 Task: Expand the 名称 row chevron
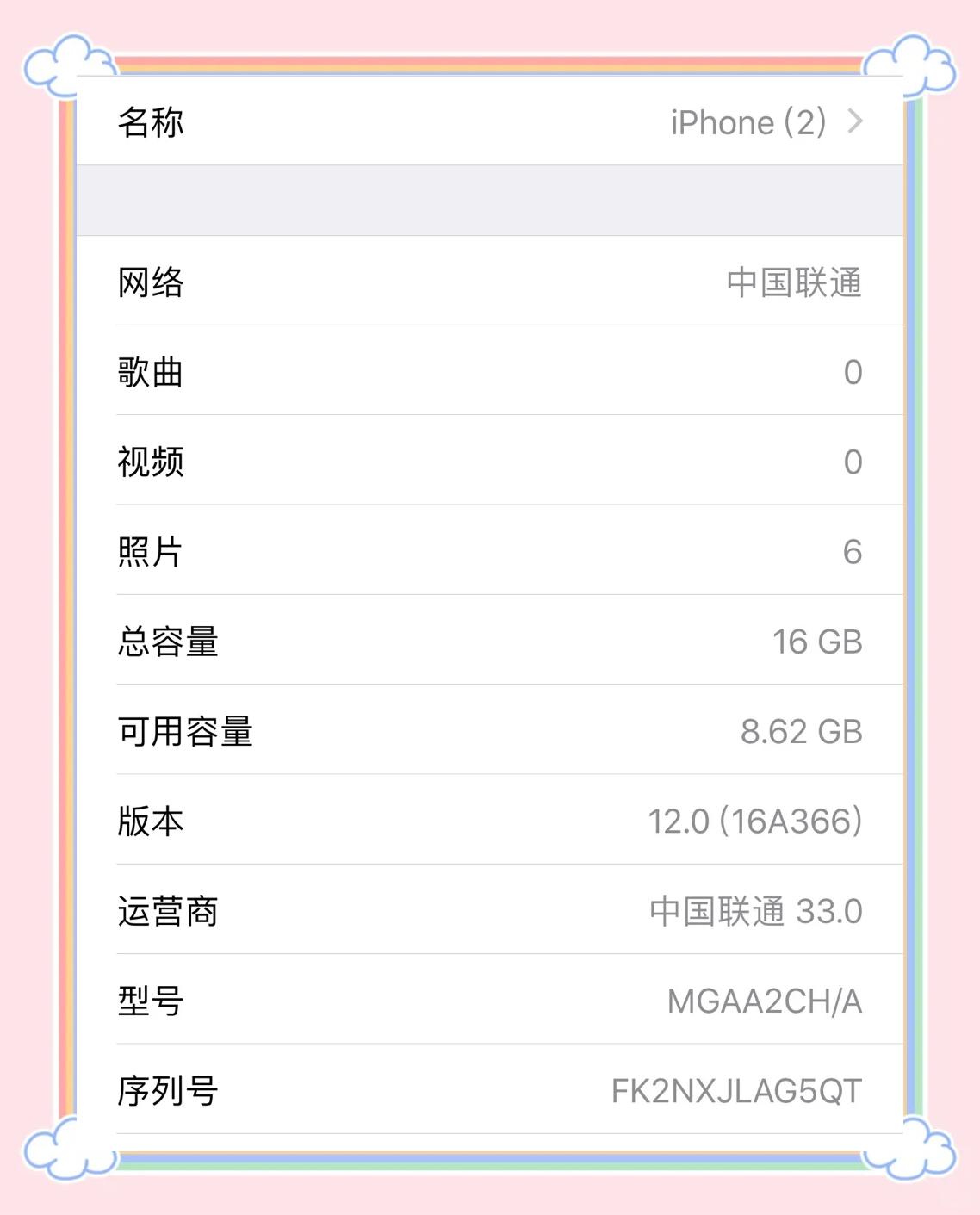point(856,122)
